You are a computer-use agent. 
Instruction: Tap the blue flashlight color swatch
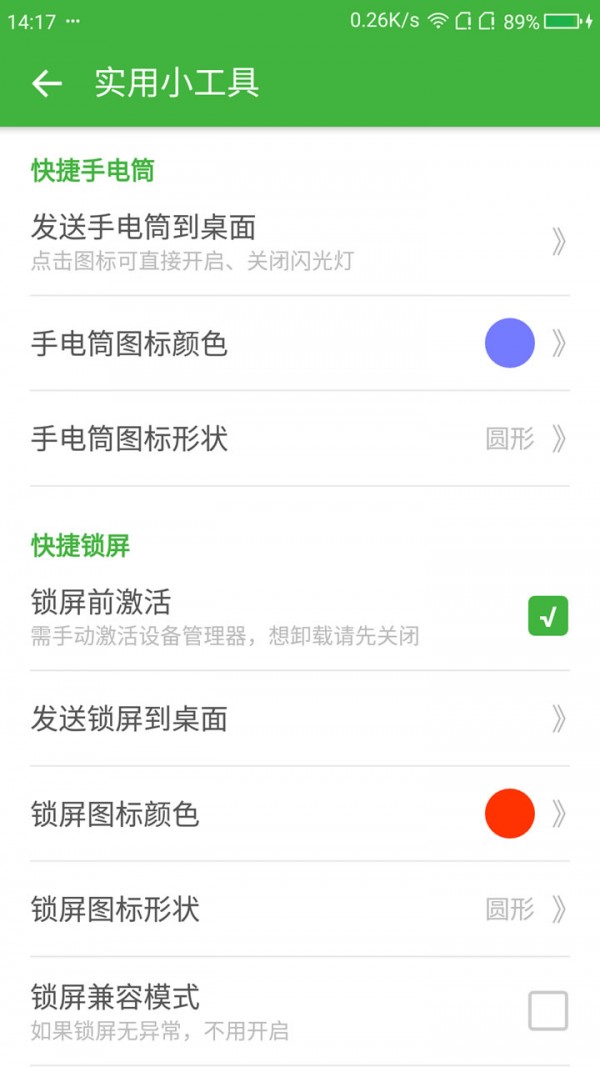coord(510,343)
